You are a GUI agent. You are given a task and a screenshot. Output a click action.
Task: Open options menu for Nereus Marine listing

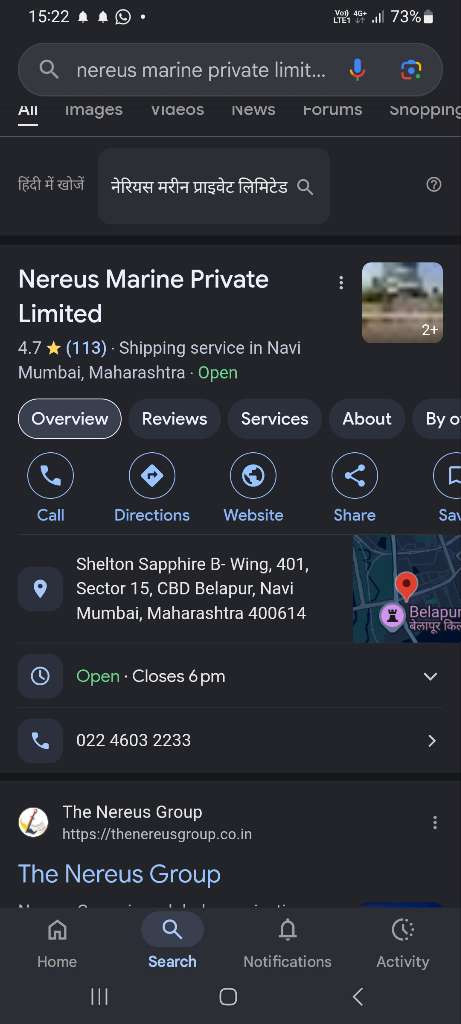click(x=341, y=283)
